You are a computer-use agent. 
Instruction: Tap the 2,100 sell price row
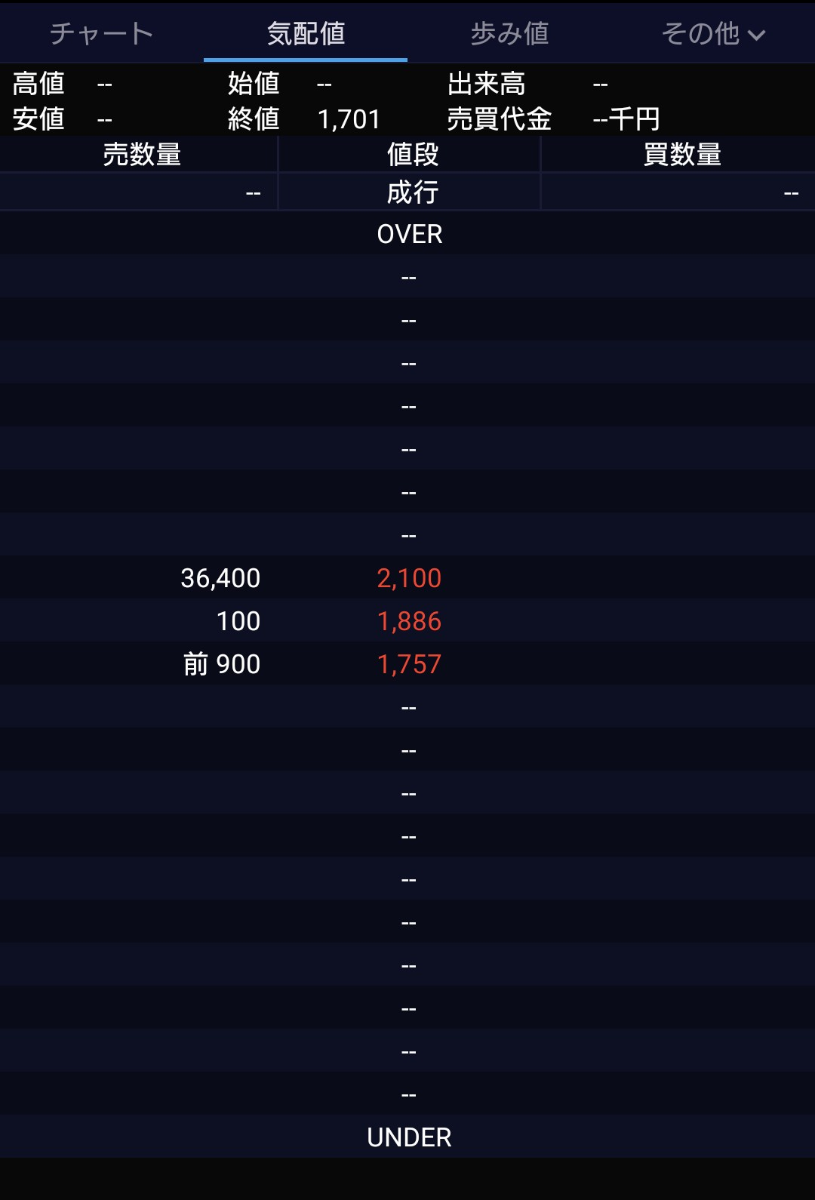tap(409, 578)
